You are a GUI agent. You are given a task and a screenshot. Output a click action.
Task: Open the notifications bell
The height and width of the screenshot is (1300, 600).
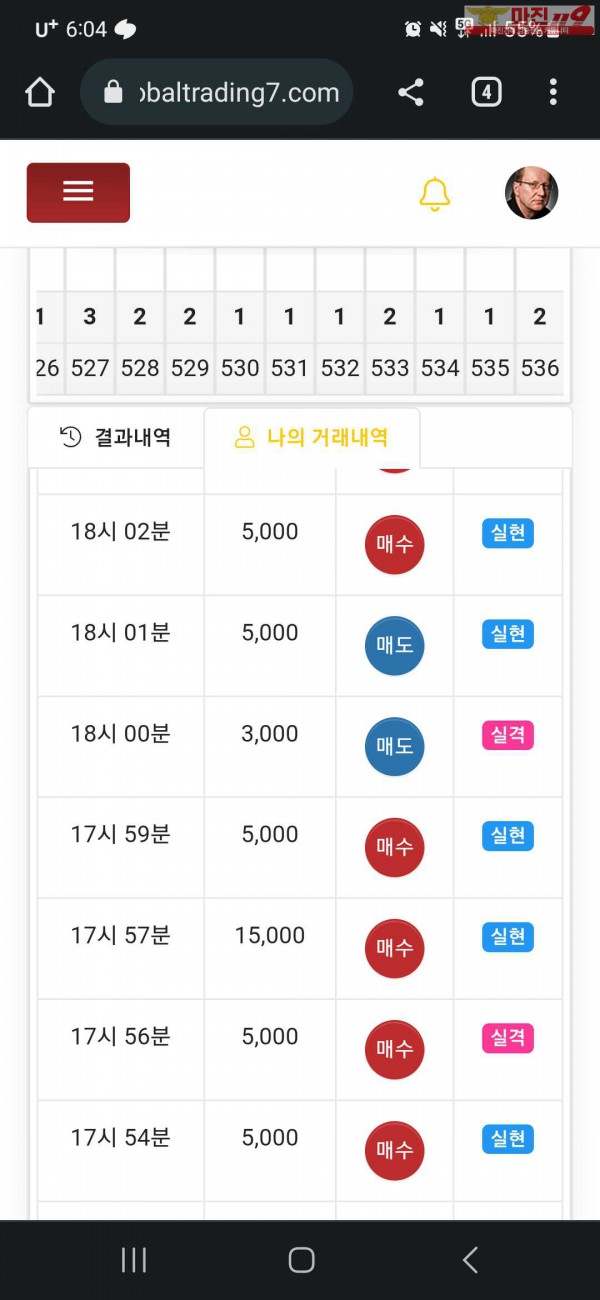[434, 194]
